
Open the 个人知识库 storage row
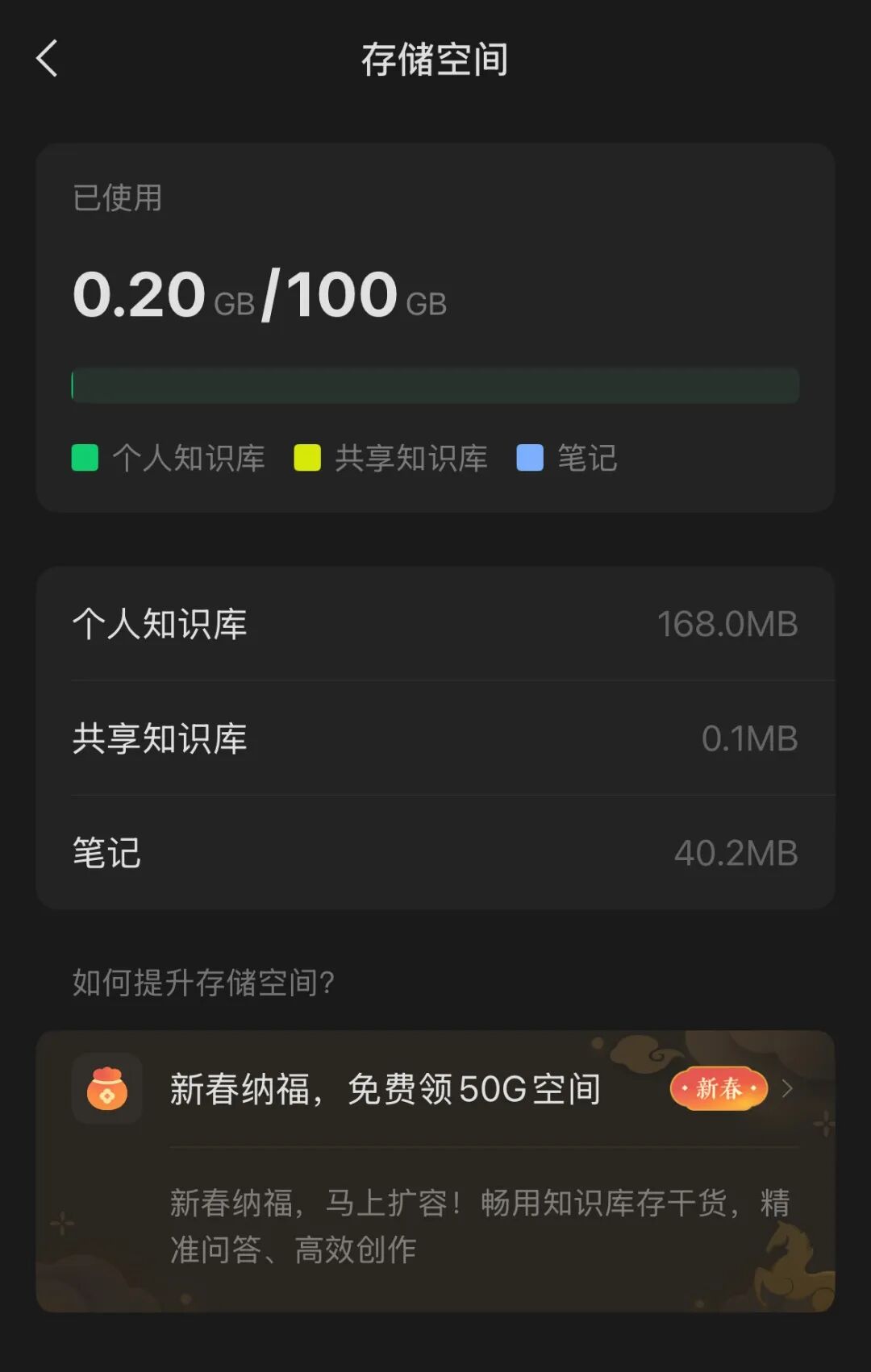click(x=435, y=625)
